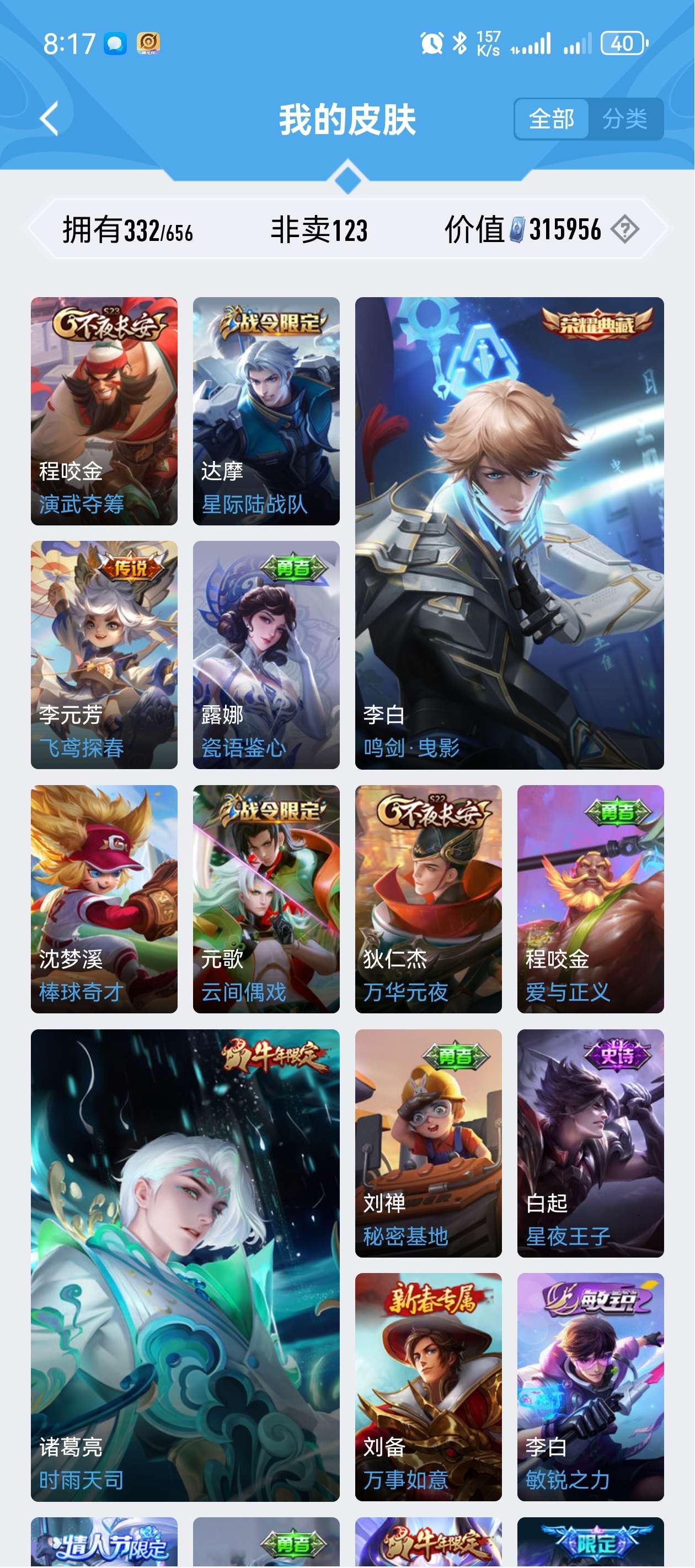The image size is (695, 1568).
Task: Open 元歌 云间偶戏 skin card
Action: [266, 899]
